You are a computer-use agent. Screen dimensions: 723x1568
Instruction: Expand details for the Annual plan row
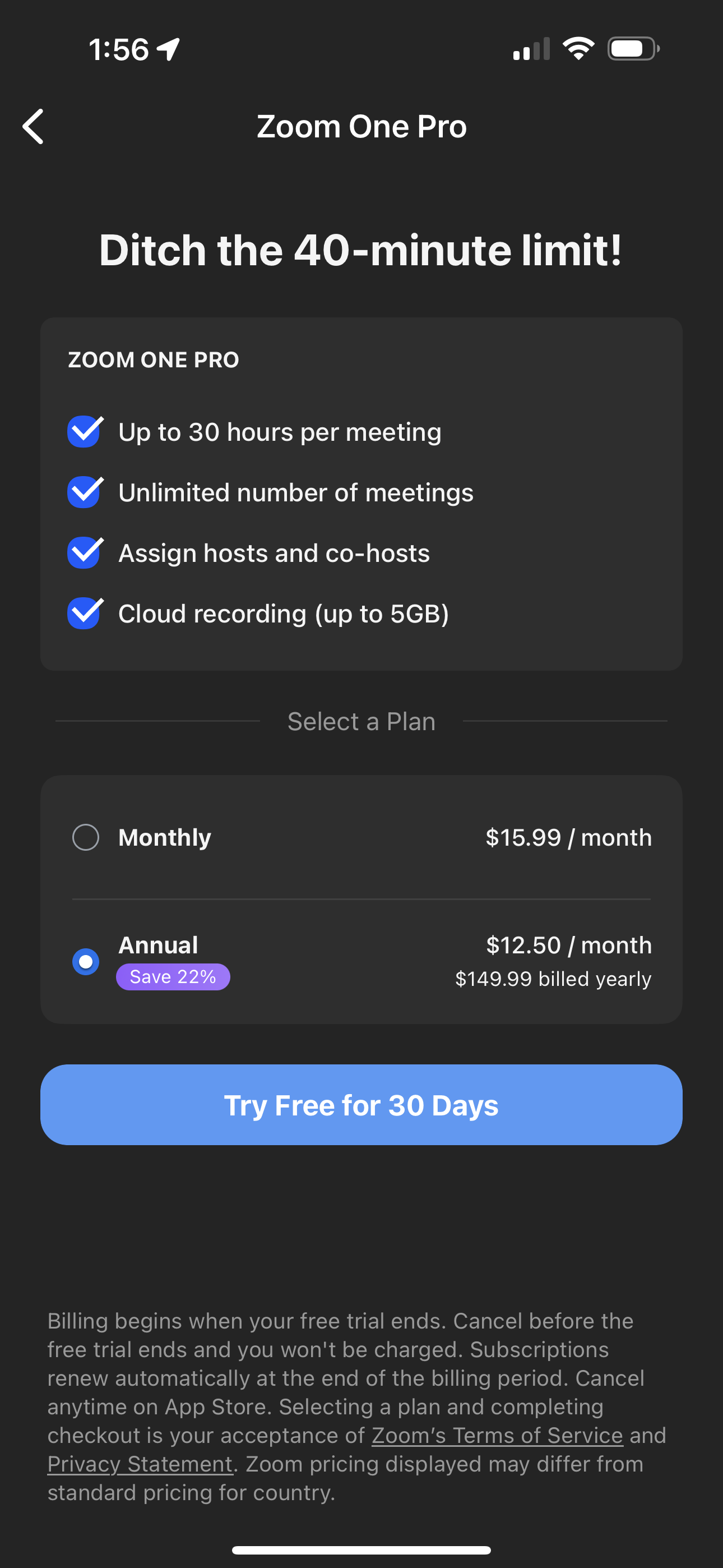[x=361, y=961]
